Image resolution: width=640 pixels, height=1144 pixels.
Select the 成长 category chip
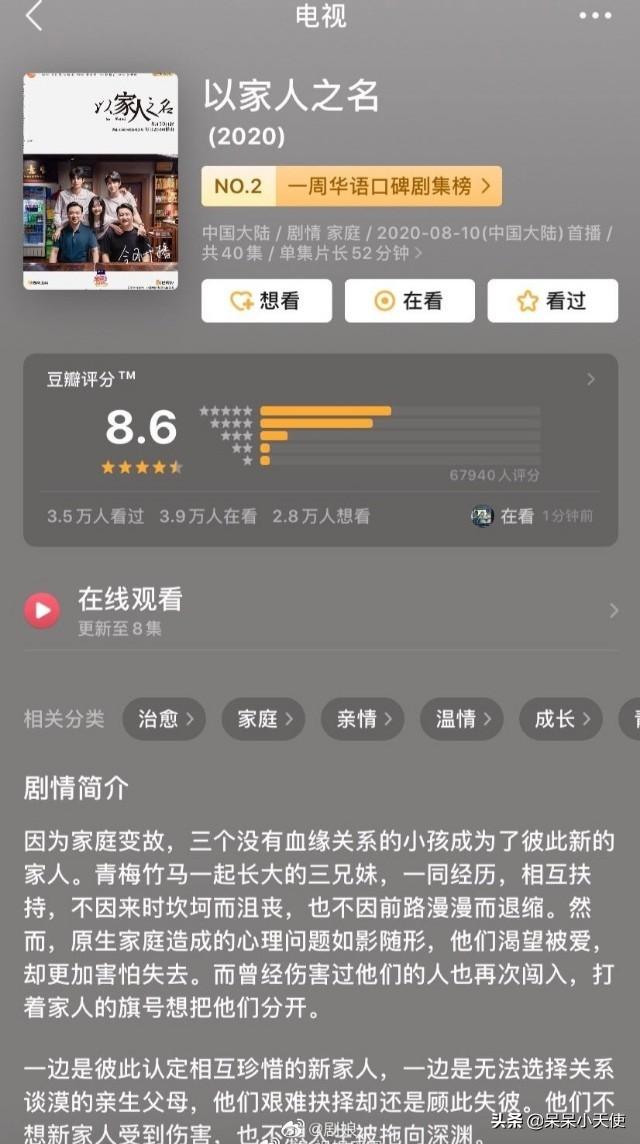point(560,718)
